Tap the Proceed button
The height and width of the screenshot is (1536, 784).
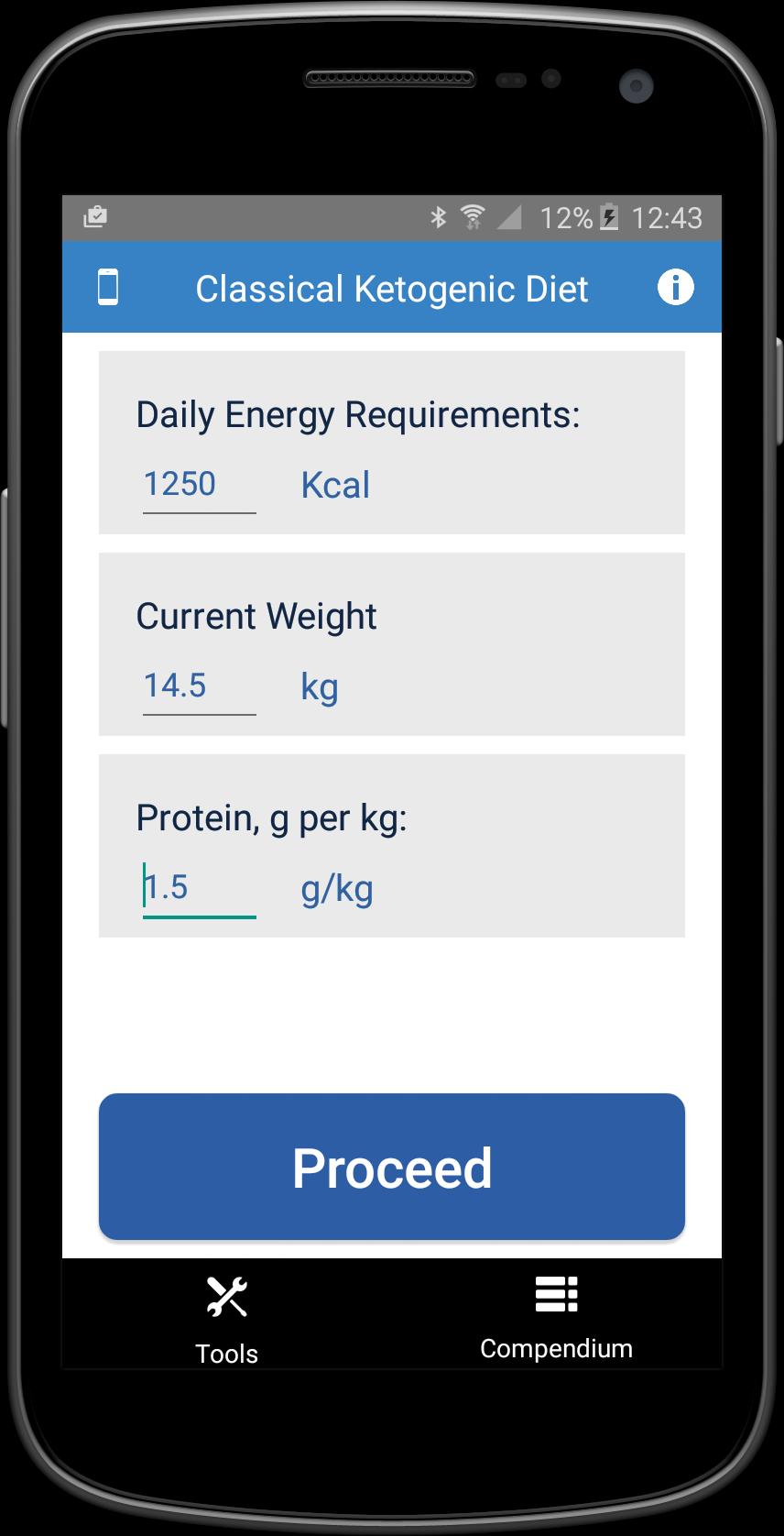[392, 1166]
